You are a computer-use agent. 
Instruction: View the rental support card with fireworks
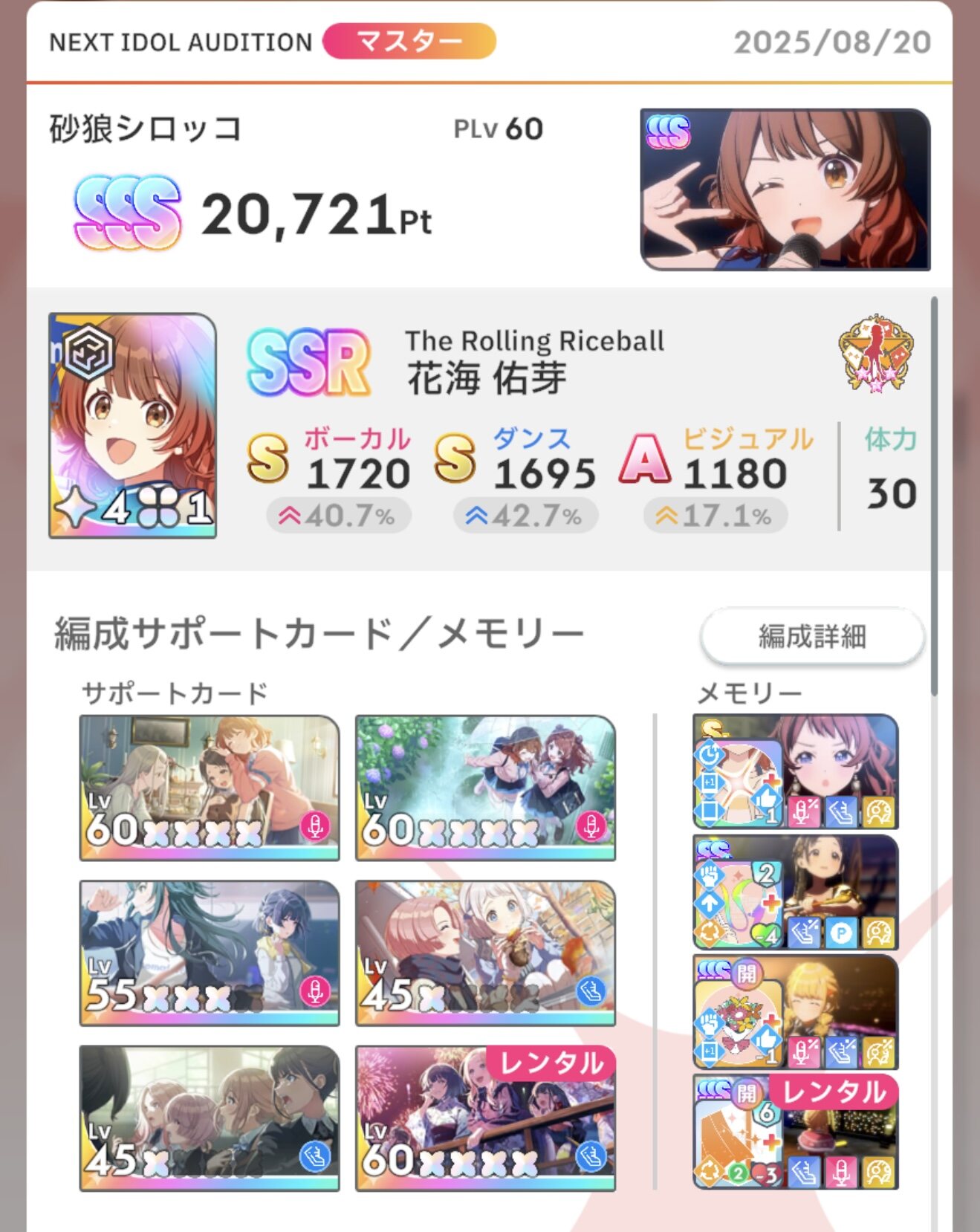tap(485, 1118)
